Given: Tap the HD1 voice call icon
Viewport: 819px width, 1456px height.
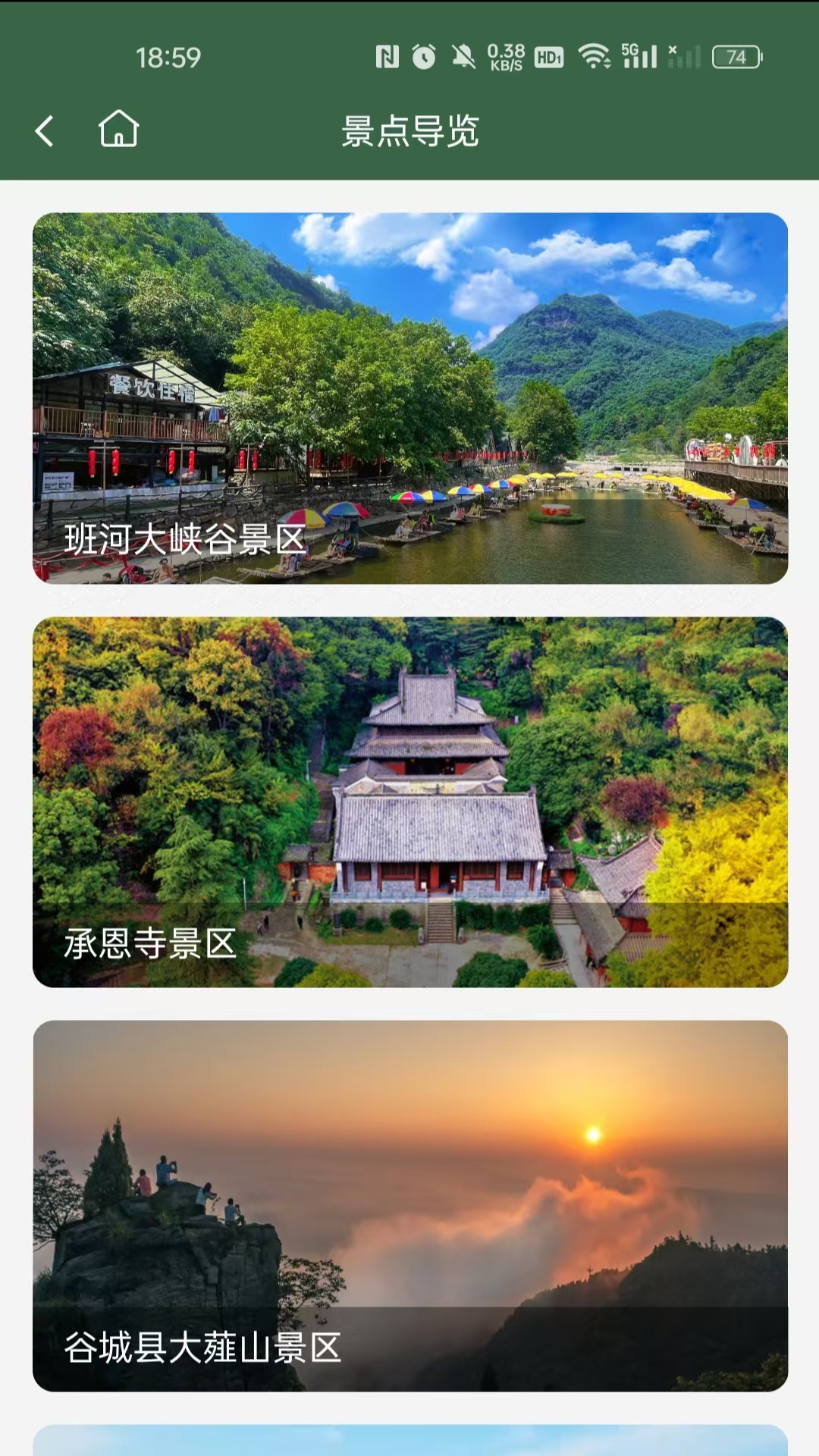Looking at the screenshot, I should (548, 55).
